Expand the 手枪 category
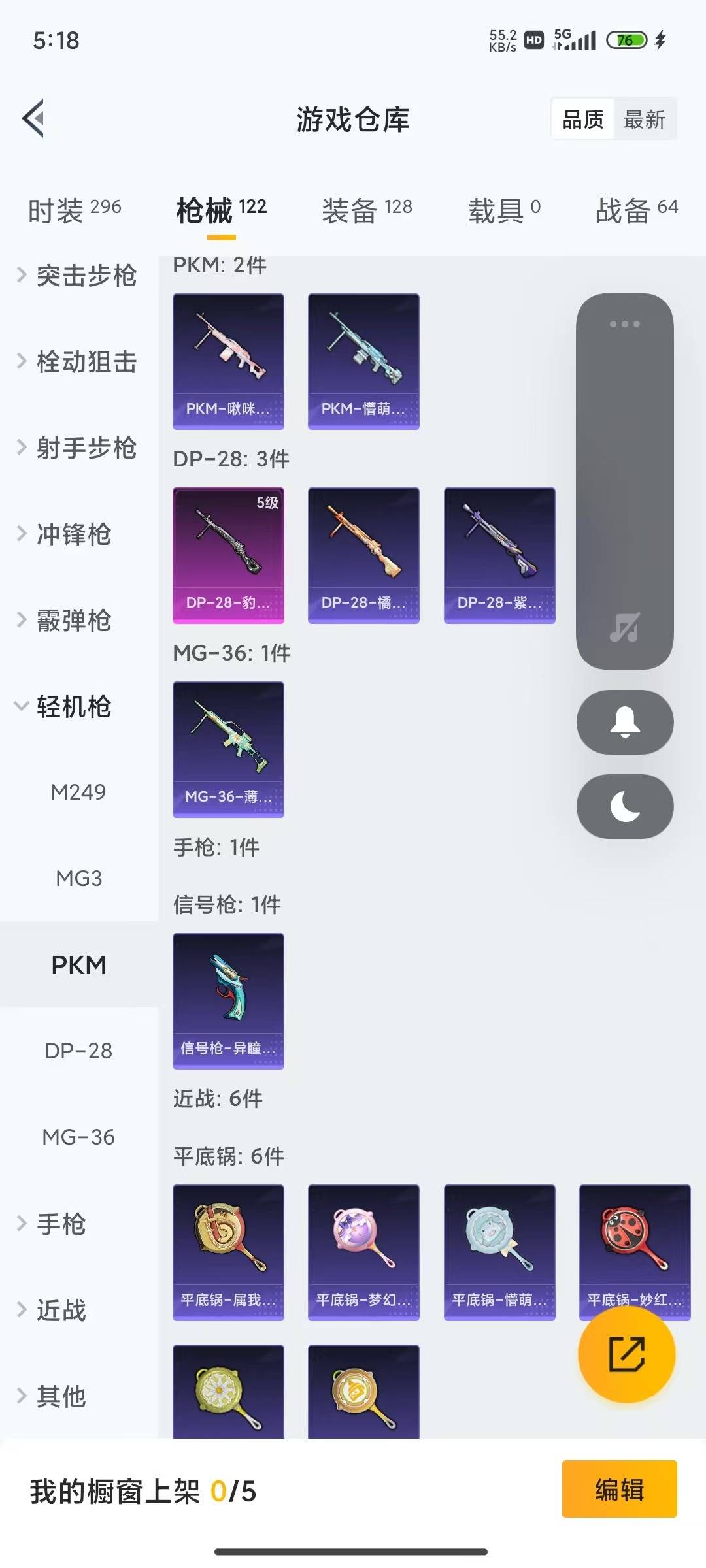 click(x=62, y=1223)
